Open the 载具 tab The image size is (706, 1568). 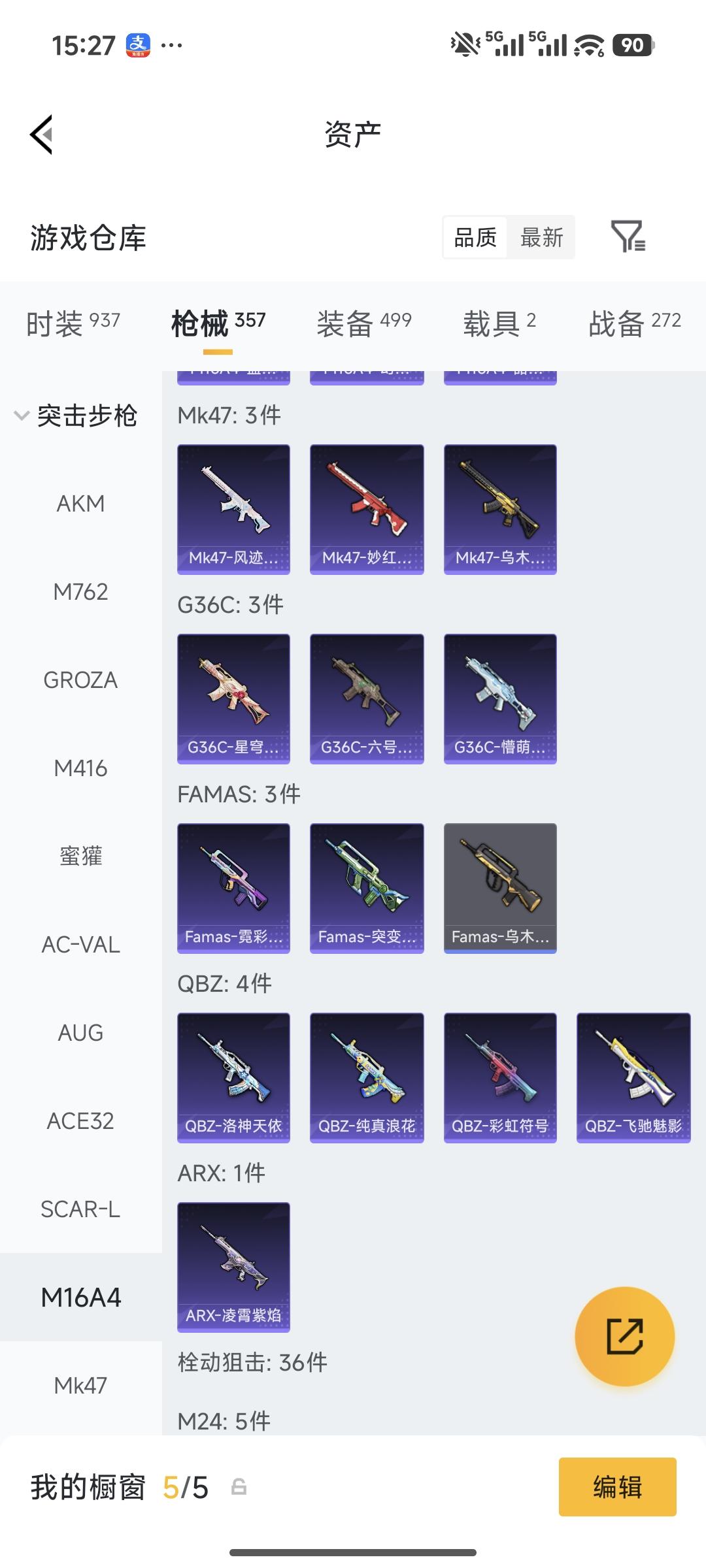(x=499, y=323)
